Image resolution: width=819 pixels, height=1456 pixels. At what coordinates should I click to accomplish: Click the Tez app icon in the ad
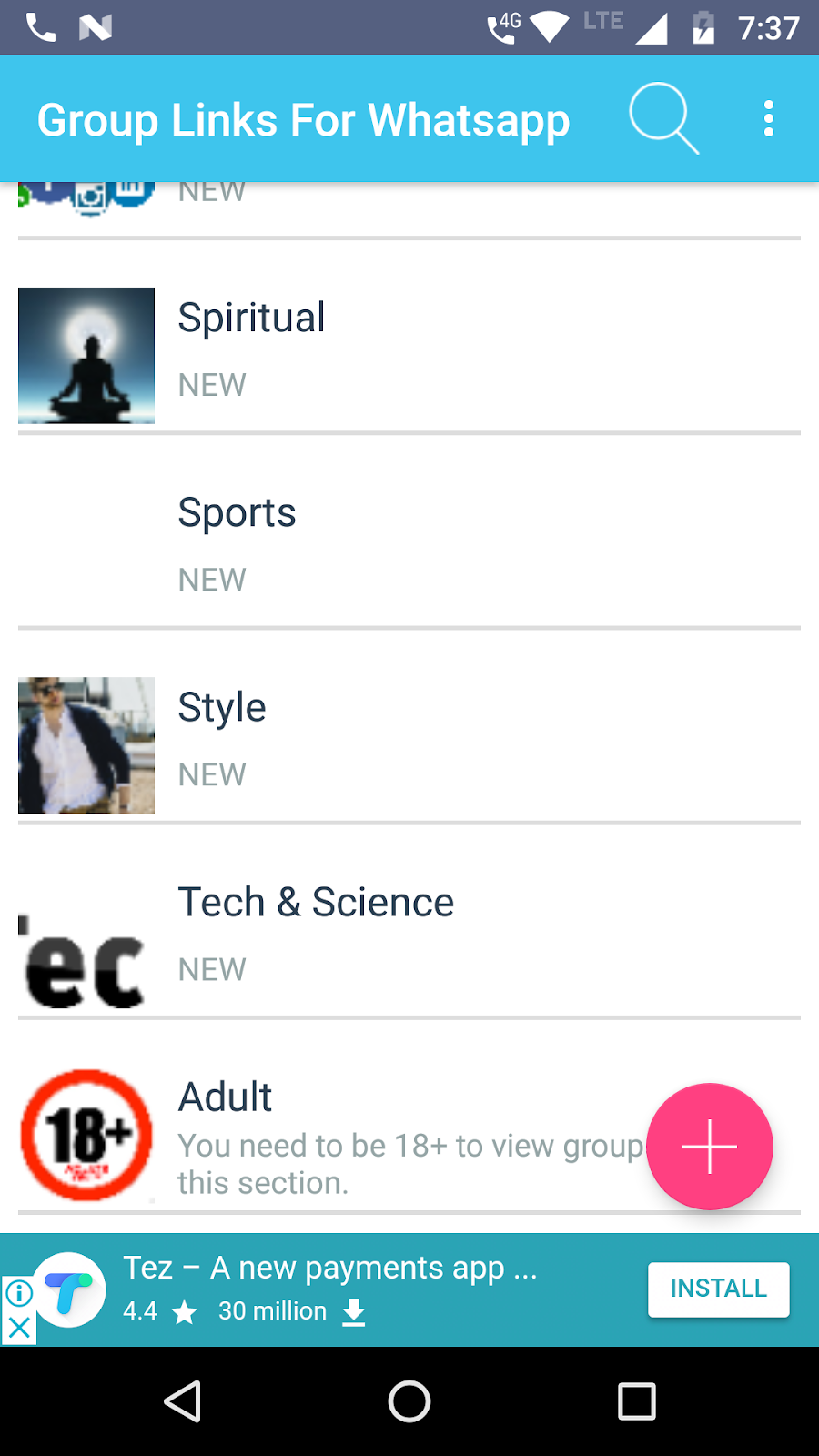click(x=73, y=1289)
